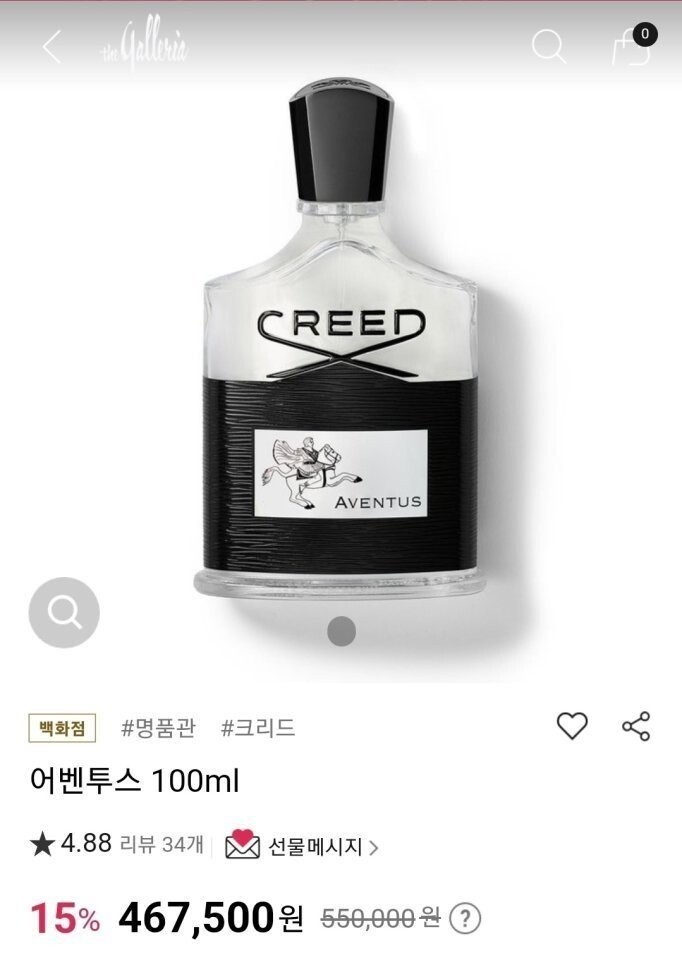Add this perfume to wishlist with the heart

click(x=572, y=726)
